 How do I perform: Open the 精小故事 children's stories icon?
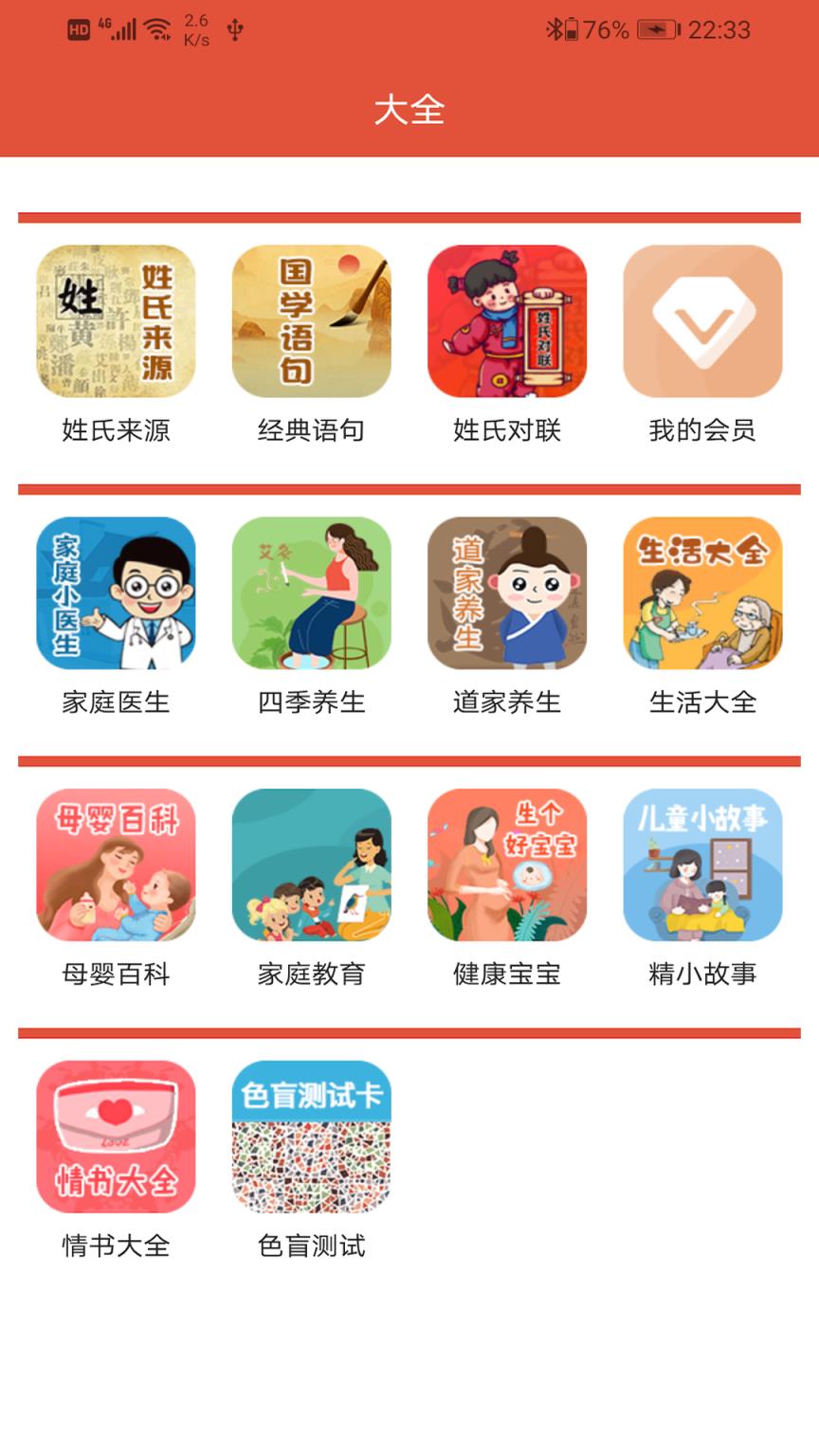[703, 865]
